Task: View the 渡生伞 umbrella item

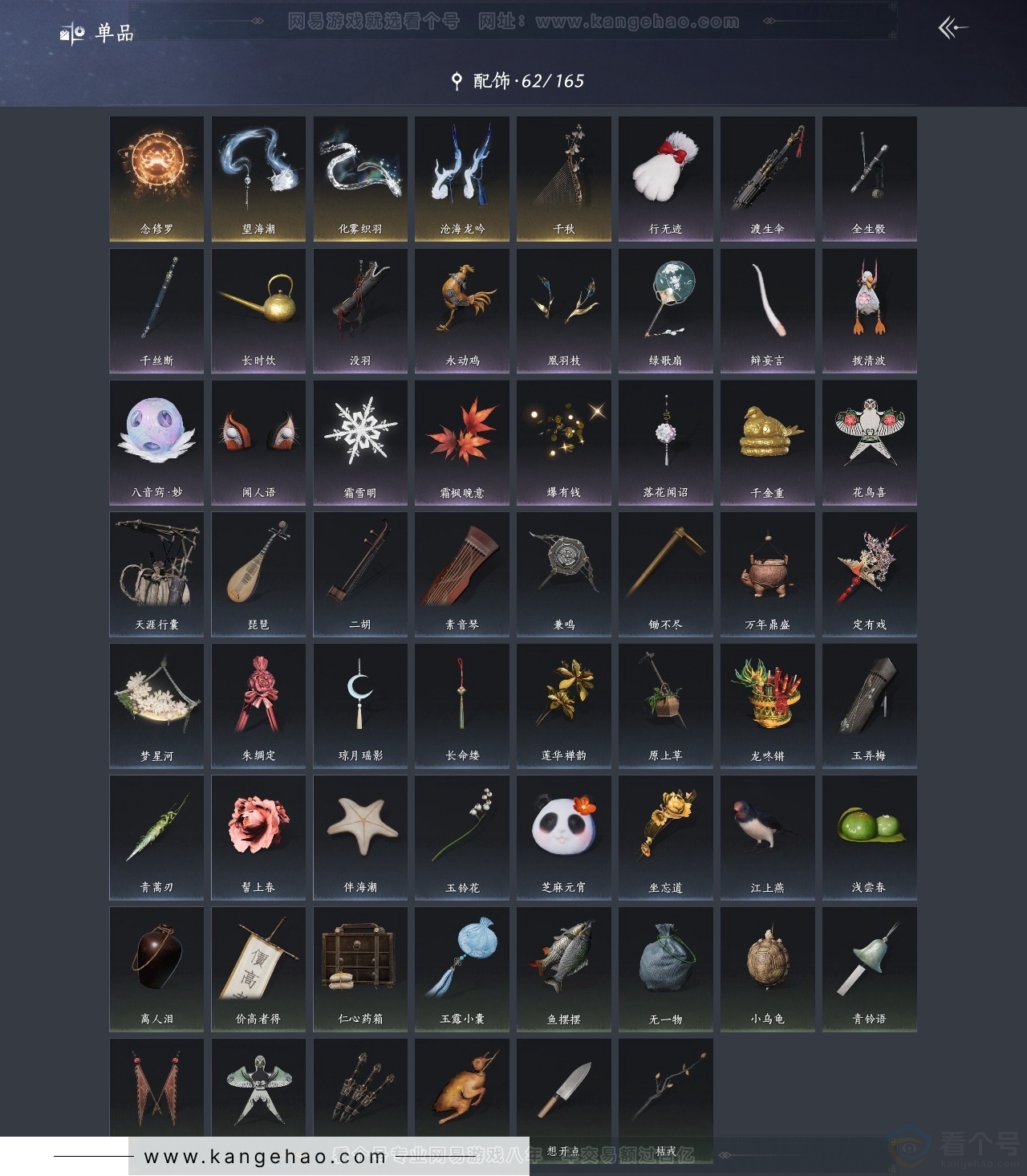Action: [767, 178]
